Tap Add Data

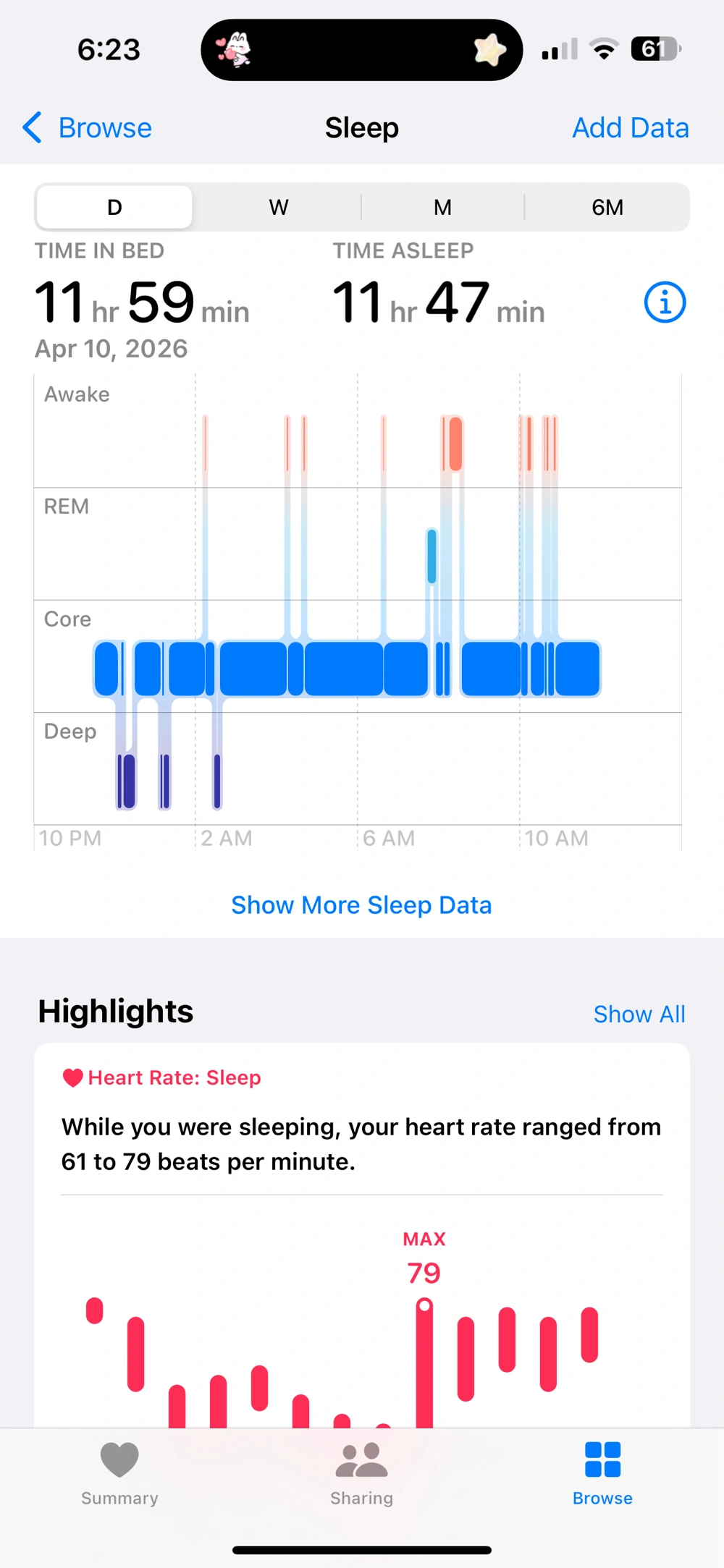click(x=630, y=128)
